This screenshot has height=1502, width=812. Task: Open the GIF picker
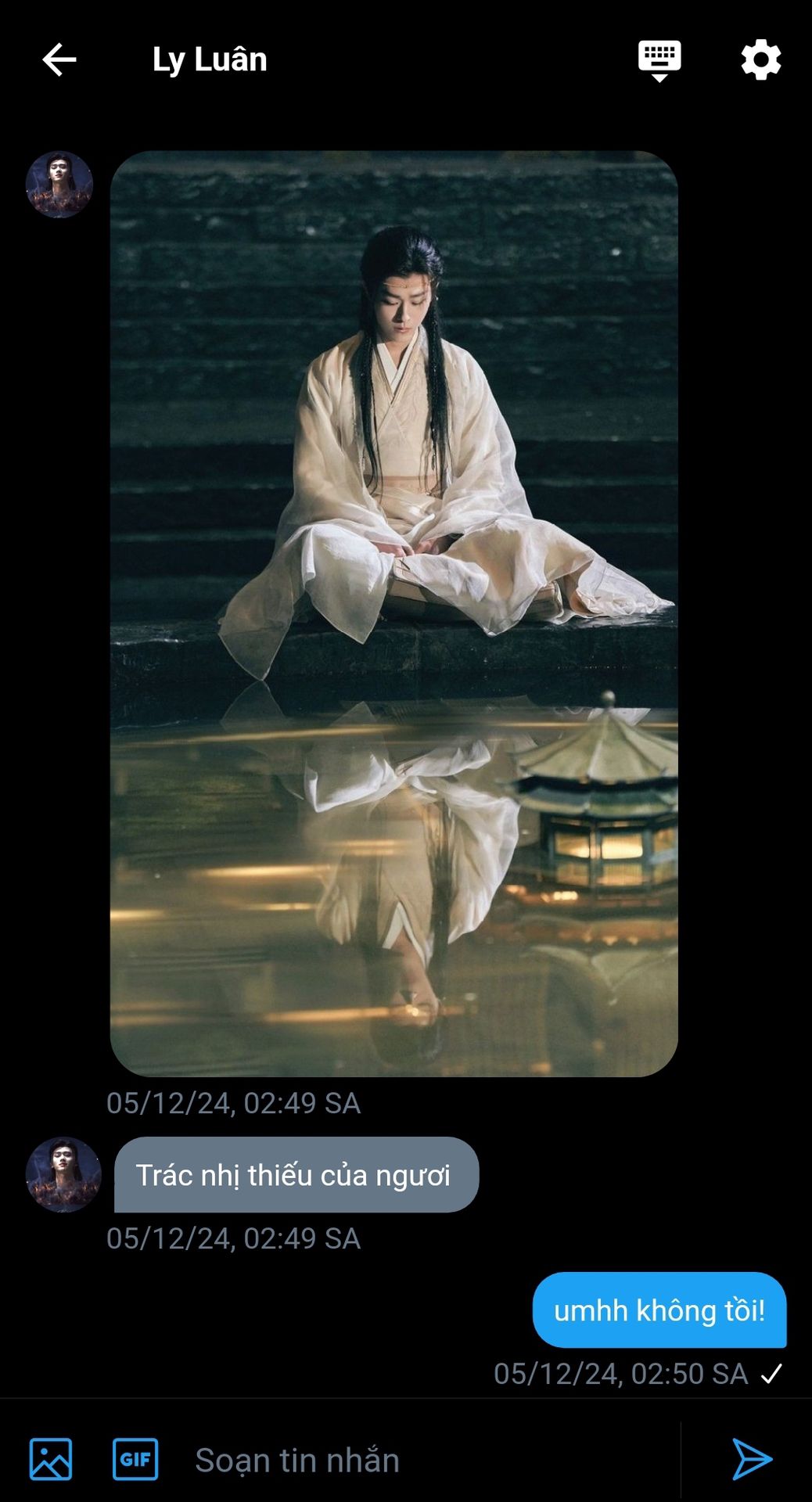135,1459
